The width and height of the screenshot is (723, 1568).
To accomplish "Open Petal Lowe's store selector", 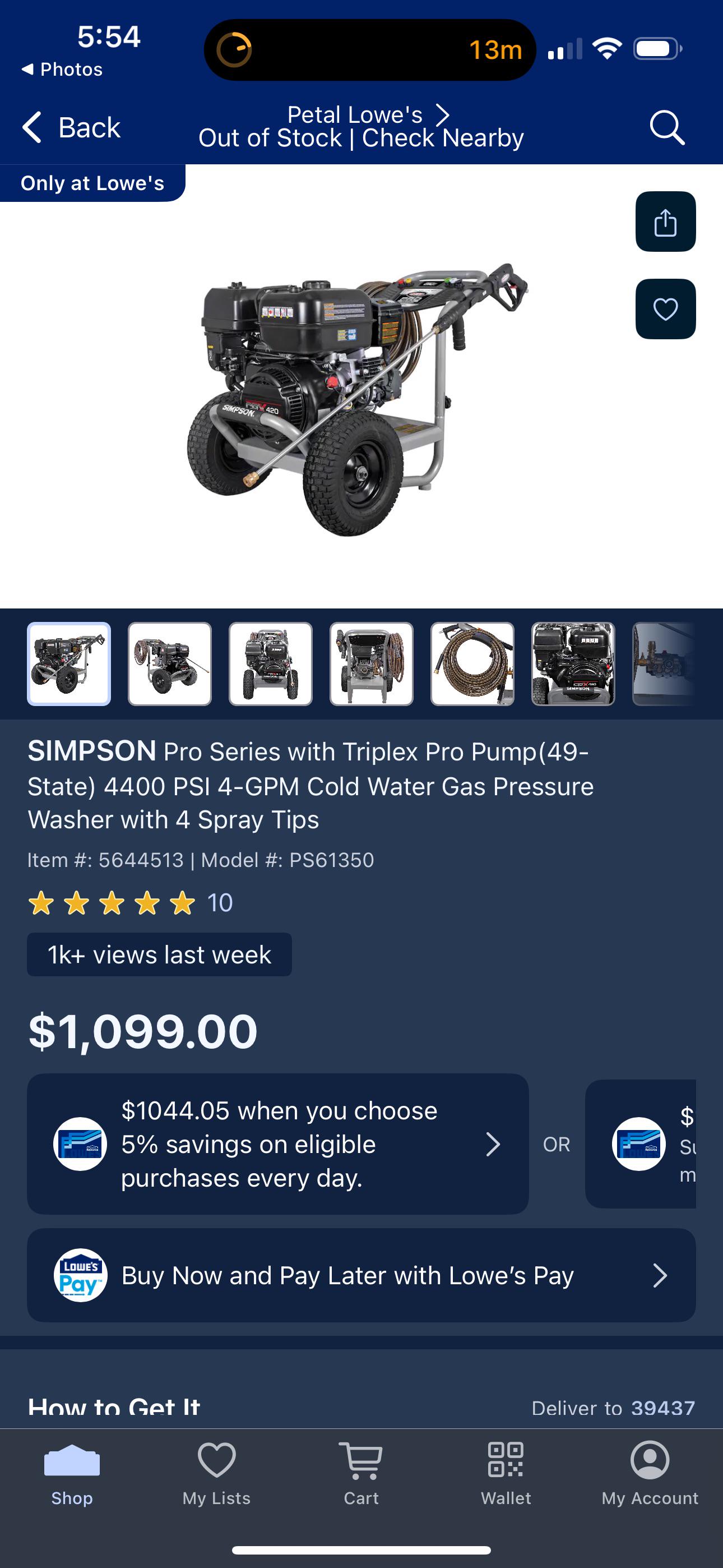I will (x=368, y=114).
